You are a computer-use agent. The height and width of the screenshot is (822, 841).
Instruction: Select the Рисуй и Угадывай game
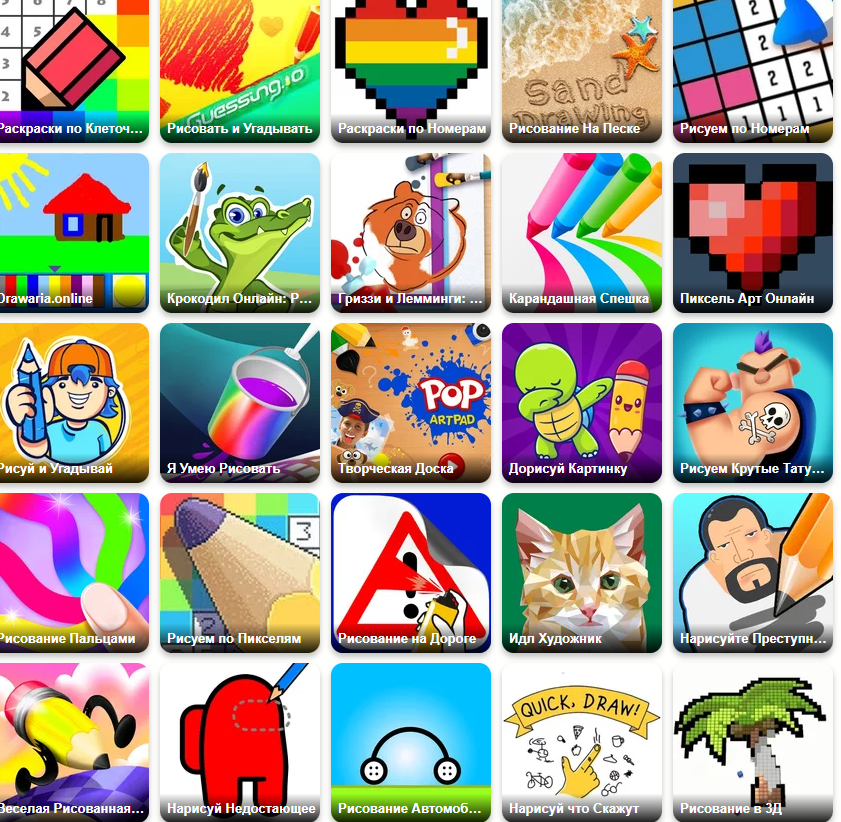tap(70, 402)
